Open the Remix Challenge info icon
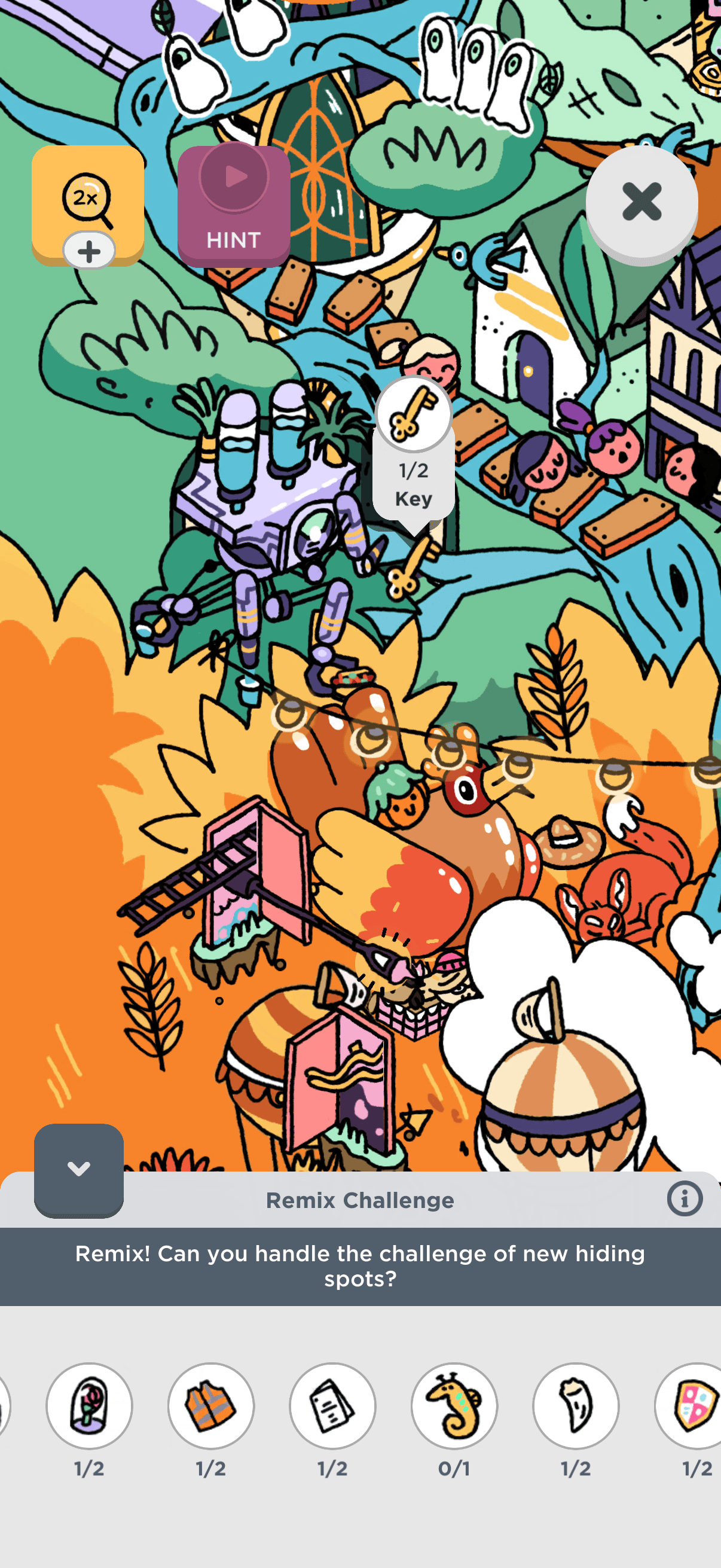The width and height of the screenshot is (721, 1568). [x=685, y=1198]
